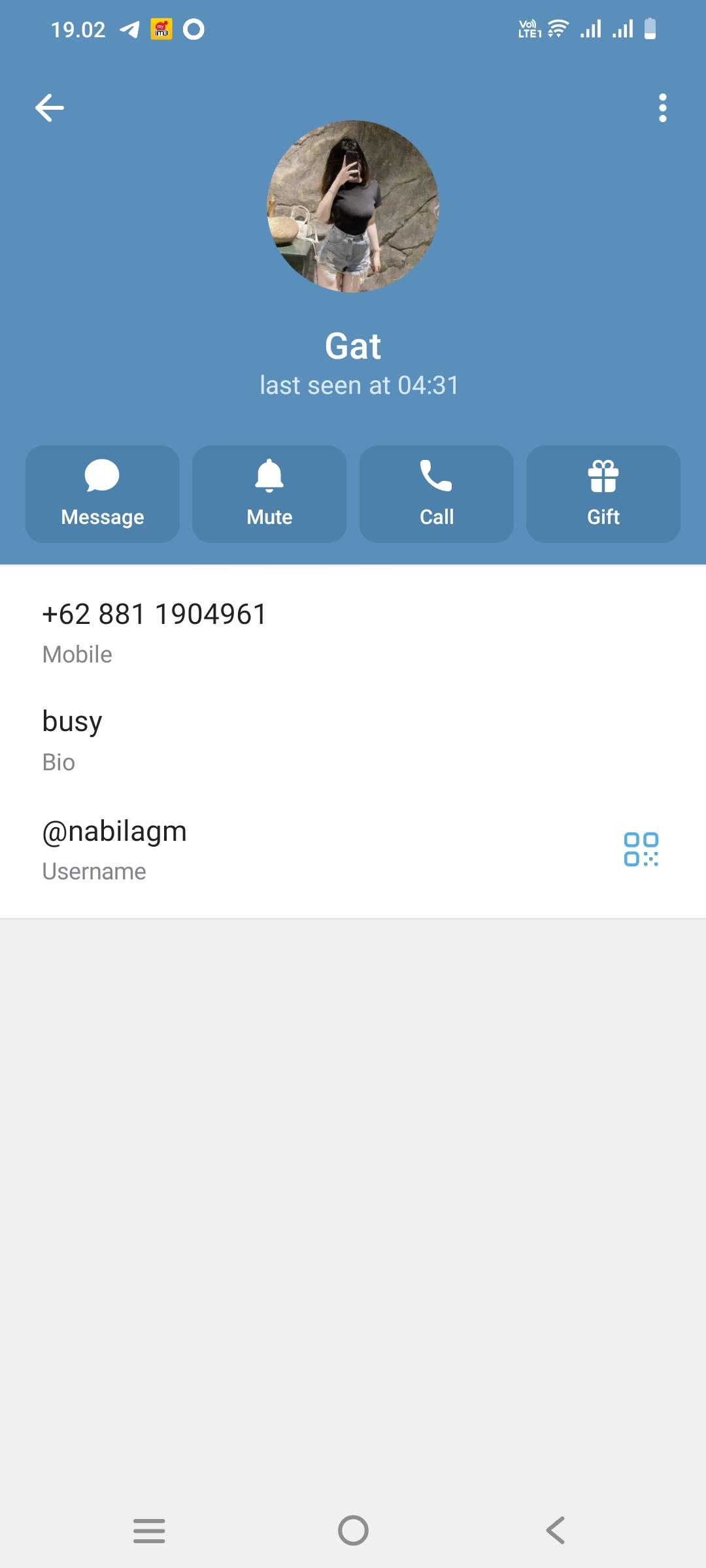Mute notifications for Gat
This screenshot has width=706, height=1568.
269,494
